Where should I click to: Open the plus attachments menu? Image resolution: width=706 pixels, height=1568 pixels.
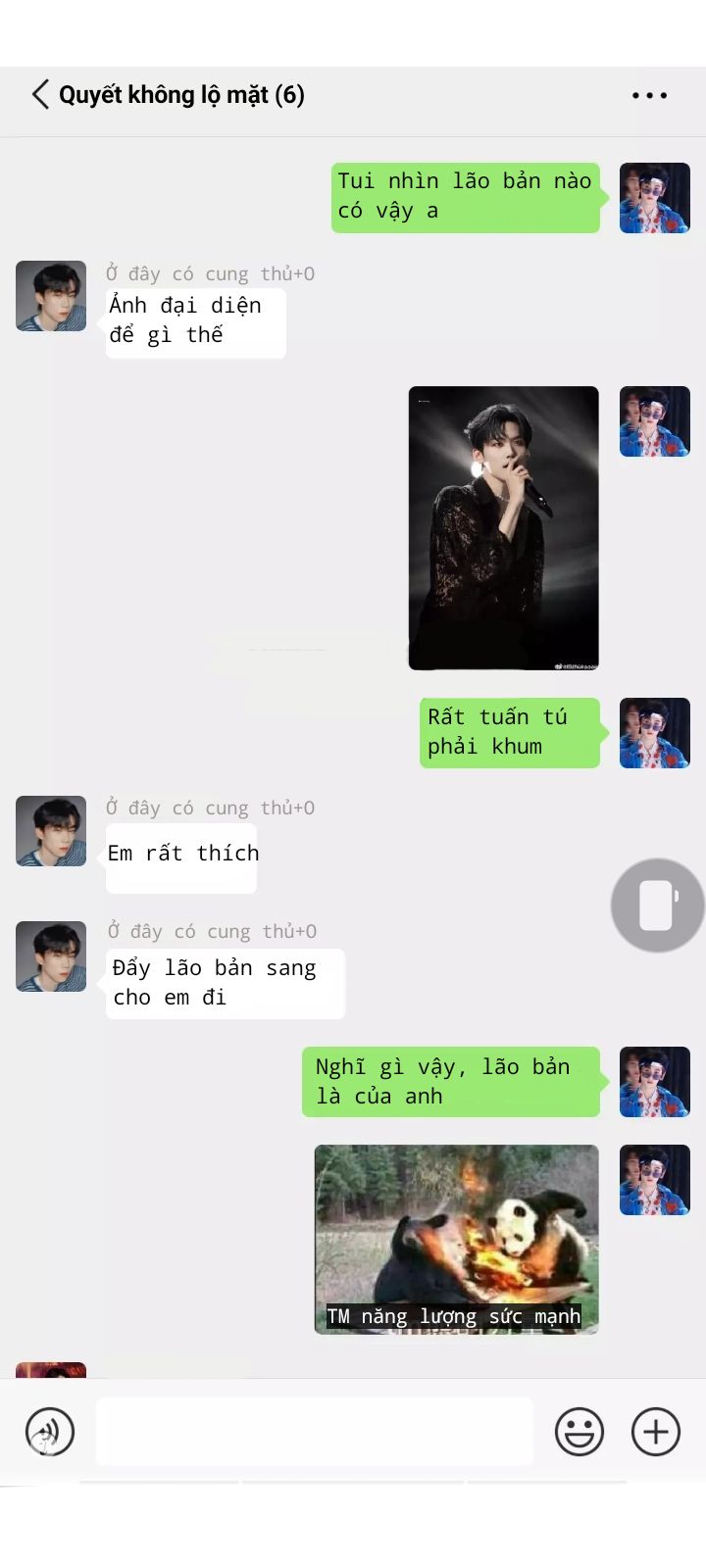[655, 1432]
